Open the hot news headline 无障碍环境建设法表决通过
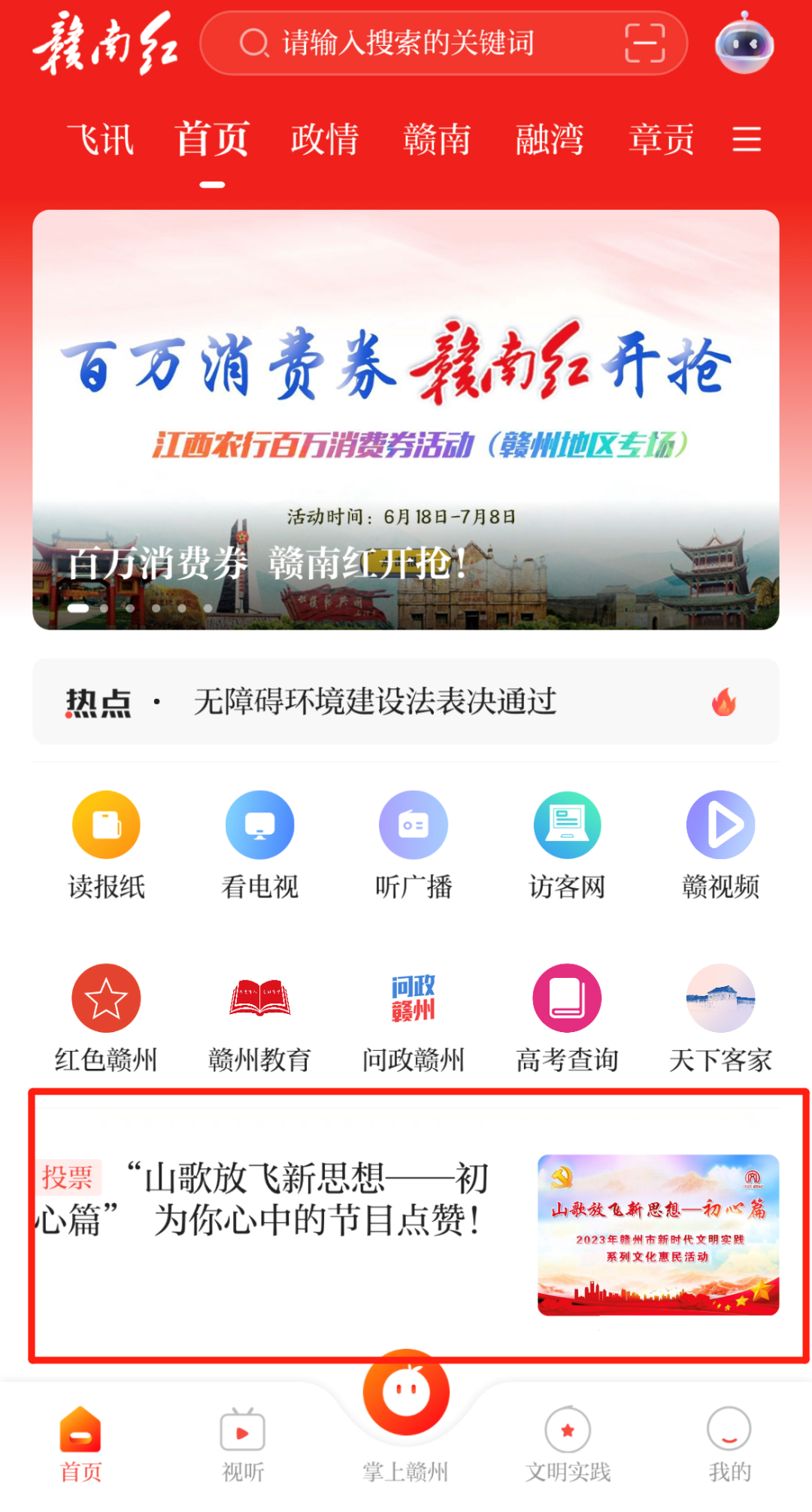Screen dimensions: 812x1512 click(376, 703)
